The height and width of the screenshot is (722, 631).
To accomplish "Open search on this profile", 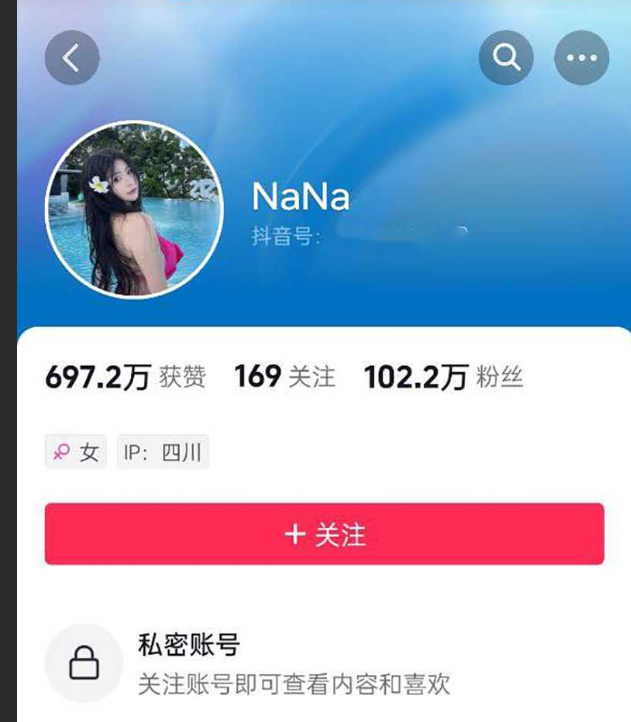I will 506,58.
